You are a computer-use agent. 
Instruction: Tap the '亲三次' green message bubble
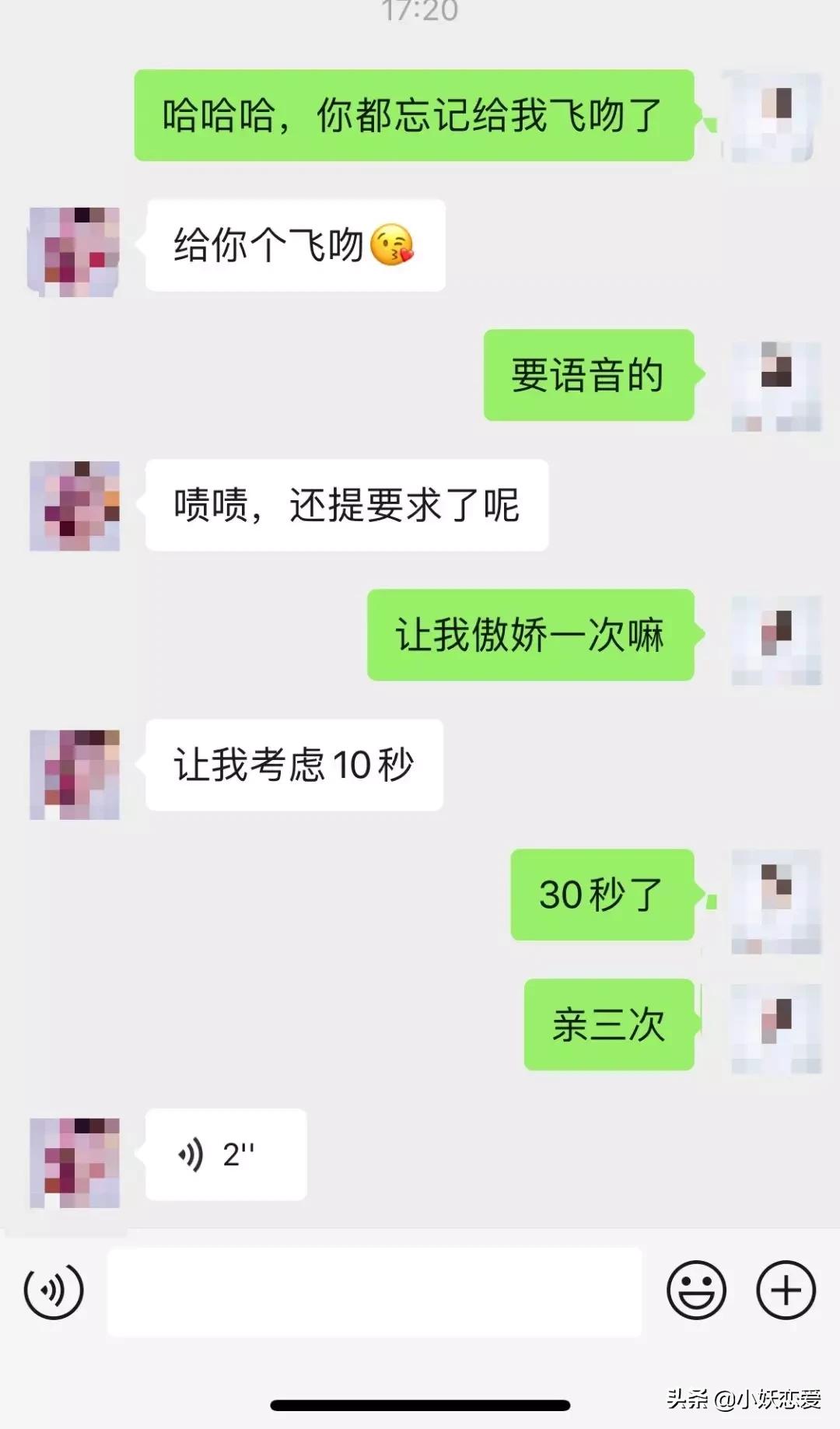coord(609,1025)
